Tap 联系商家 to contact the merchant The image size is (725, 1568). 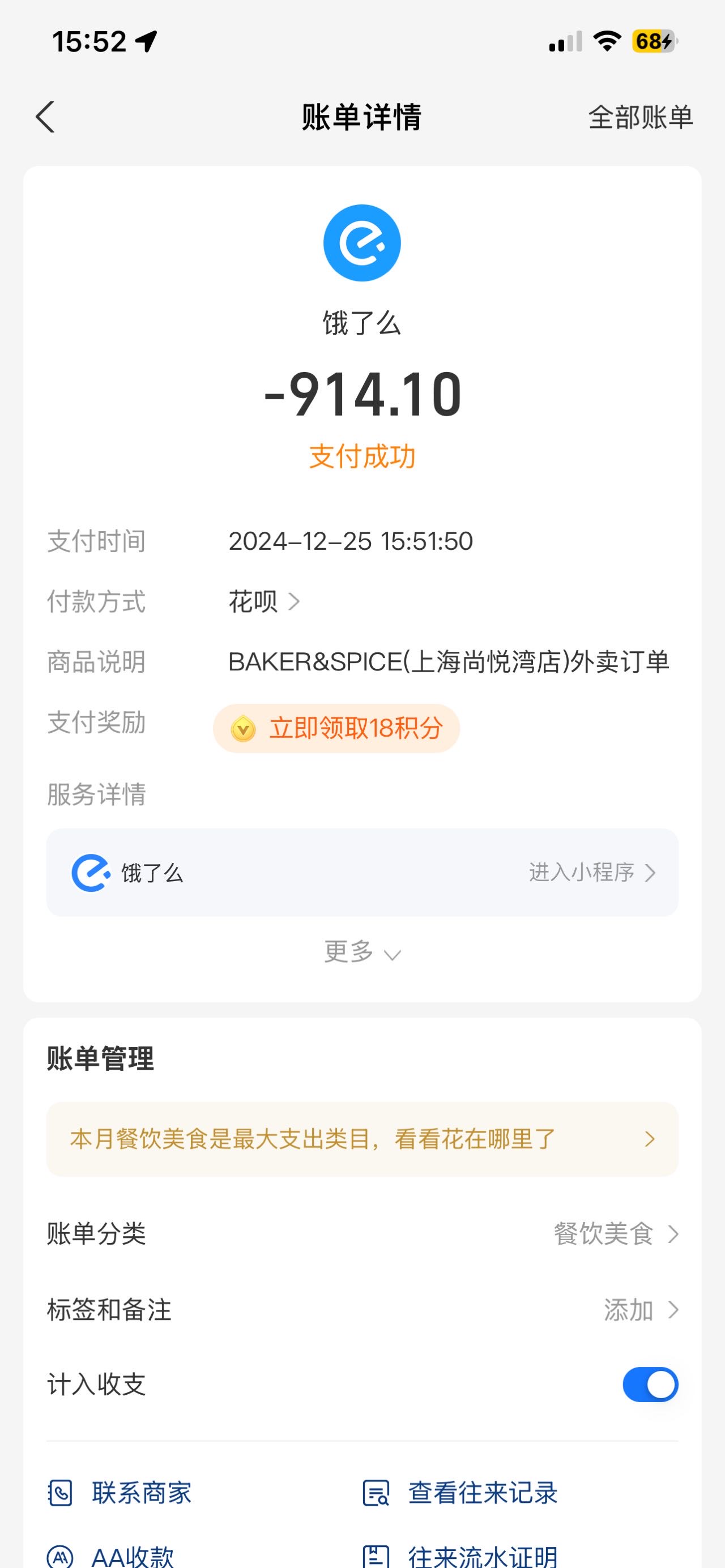coord(120,1493)
